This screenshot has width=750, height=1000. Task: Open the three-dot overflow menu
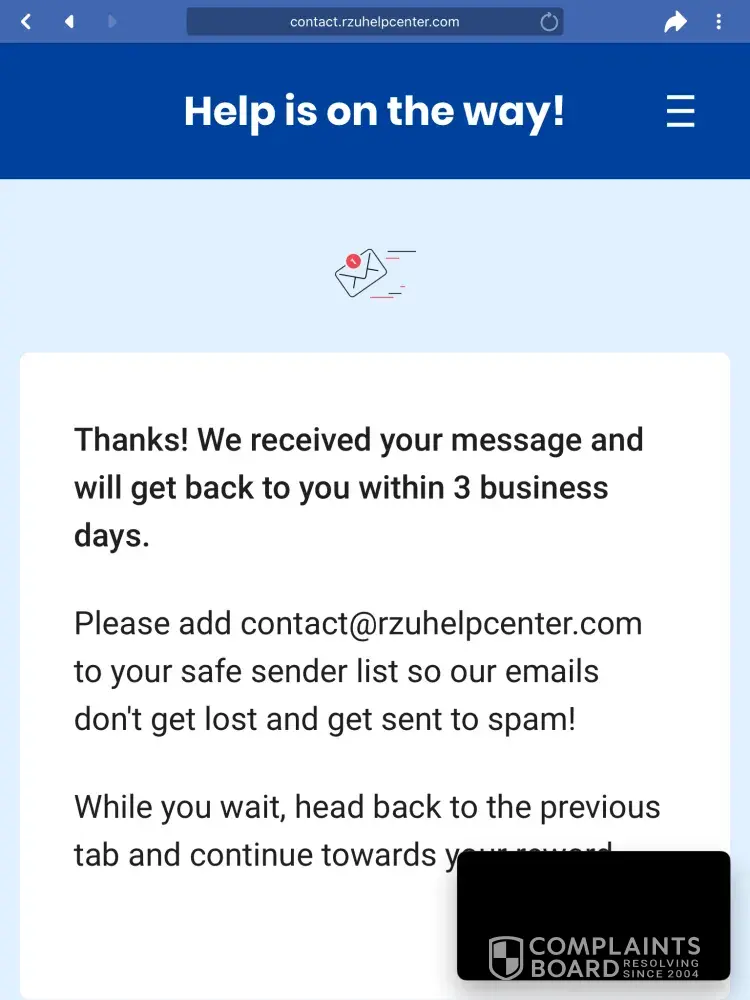(718, 21)
